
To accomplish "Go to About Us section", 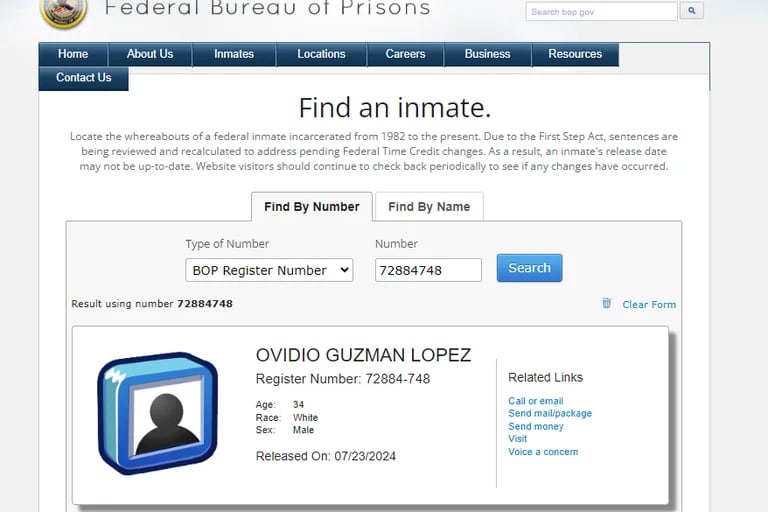I will click(x=150, y=54).
